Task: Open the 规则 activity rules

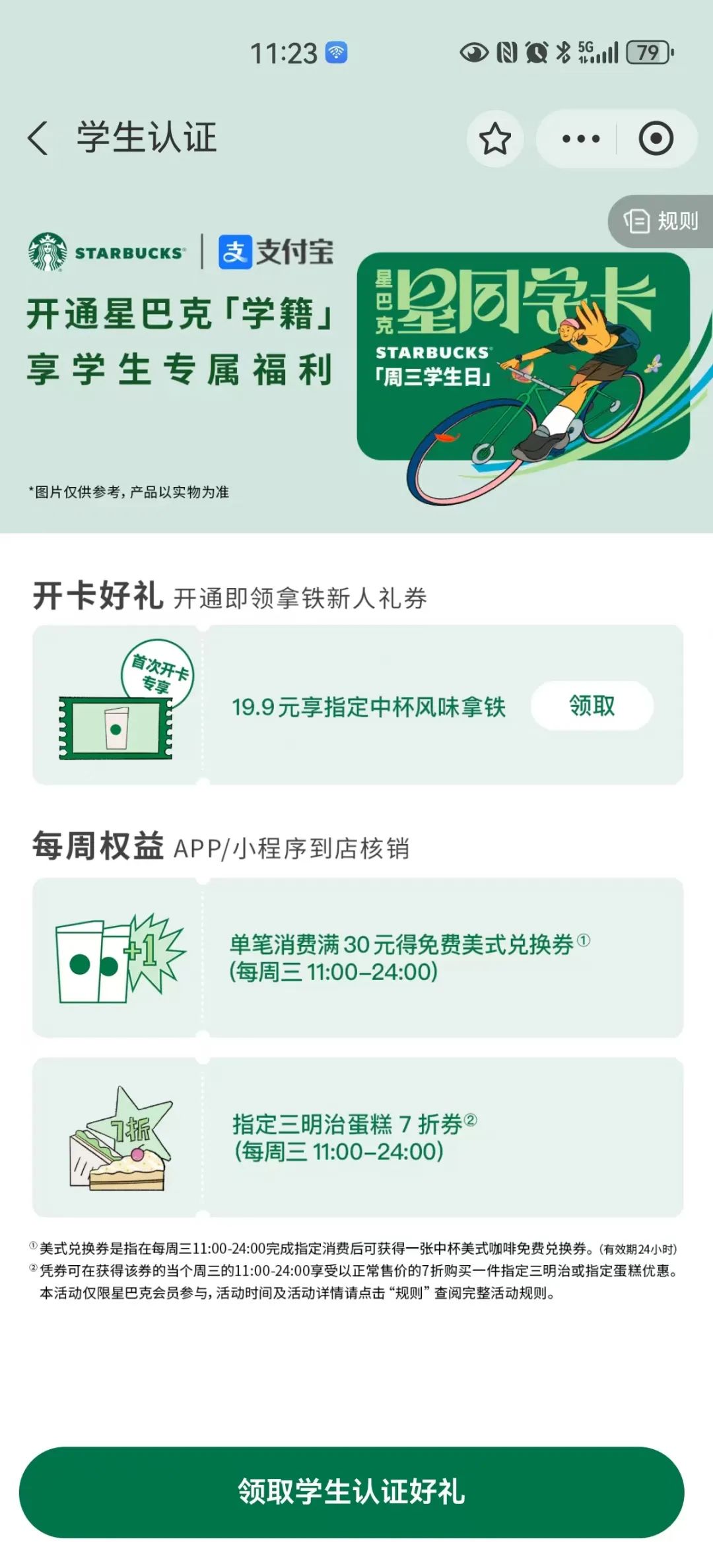Action: 662,221
